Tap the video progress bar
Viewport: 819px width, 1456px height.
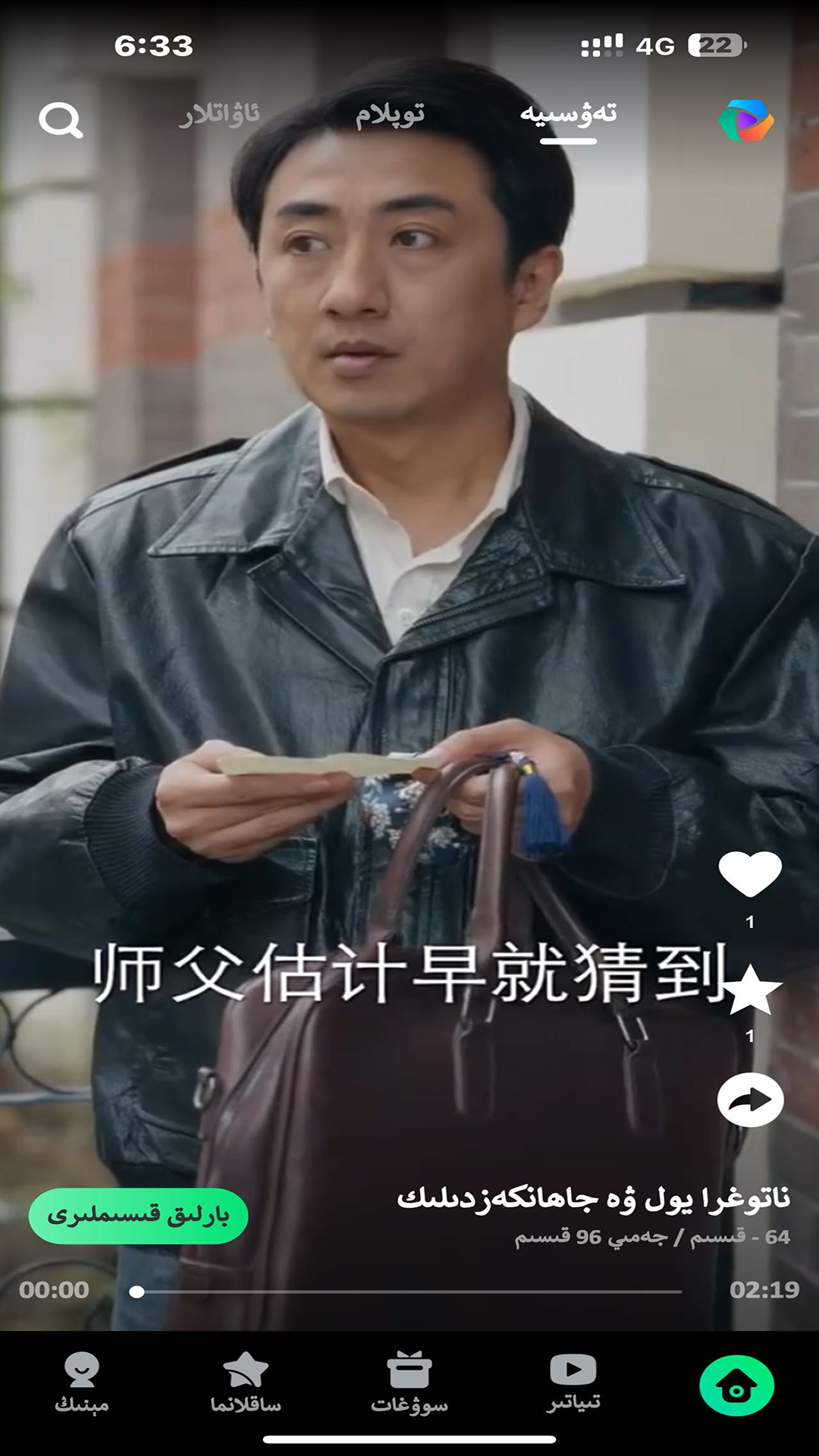pos(409,1291)
